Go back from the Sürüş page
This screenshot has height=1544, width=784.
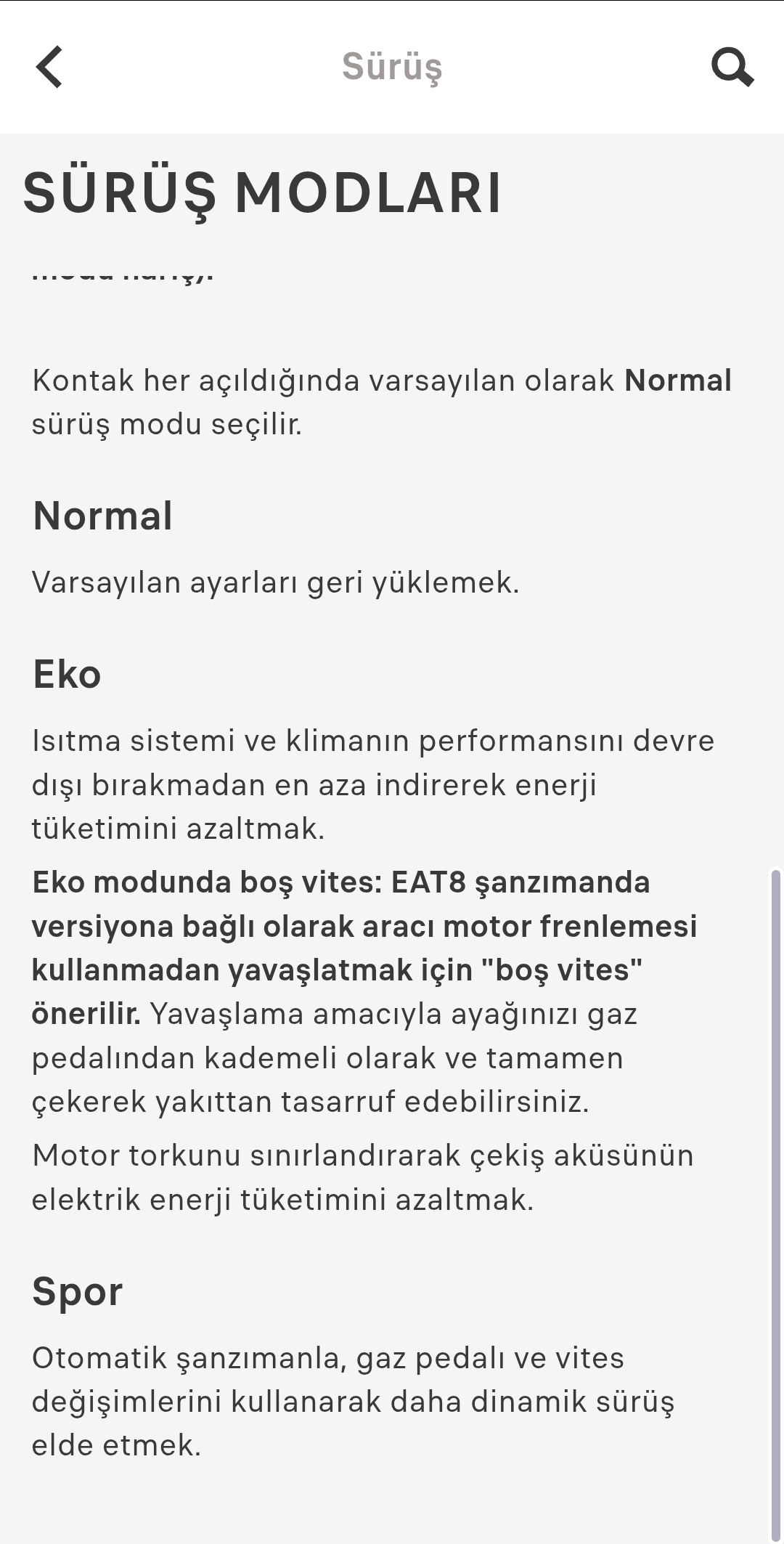coord(49,67)
